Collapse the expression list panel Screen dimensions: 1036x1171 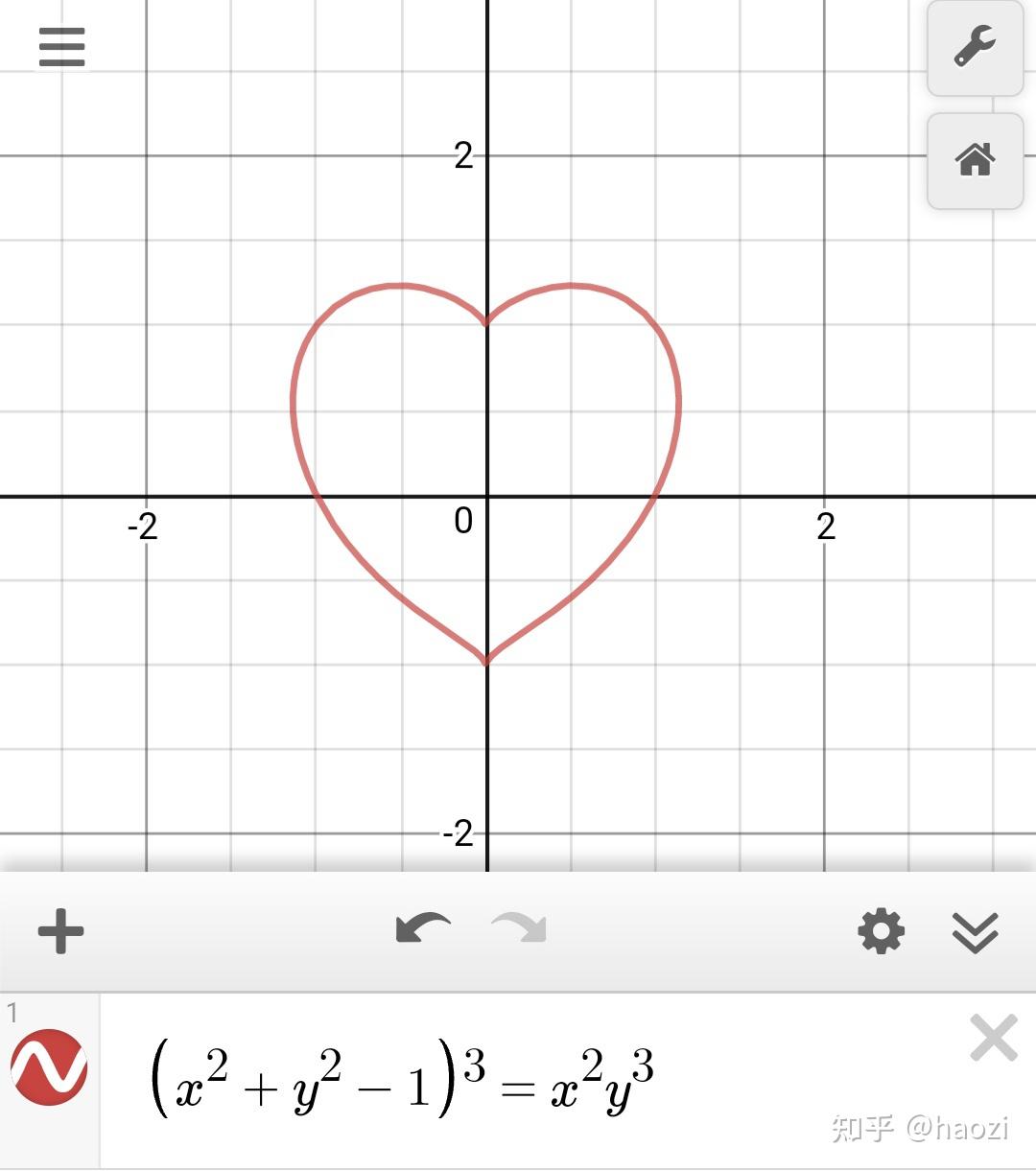[x=975, y=931]
